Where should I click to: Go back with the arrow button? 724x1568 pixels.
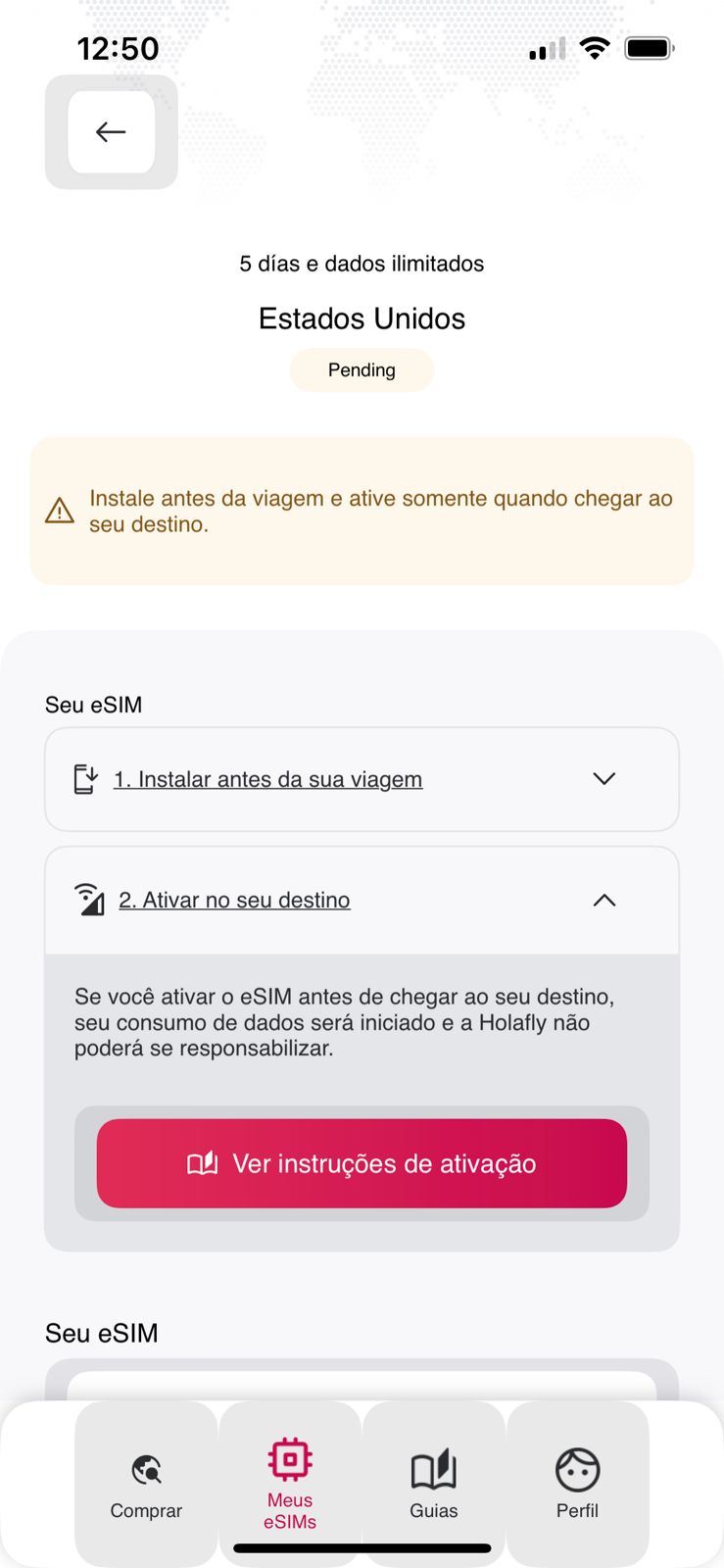tap(111, 131)
